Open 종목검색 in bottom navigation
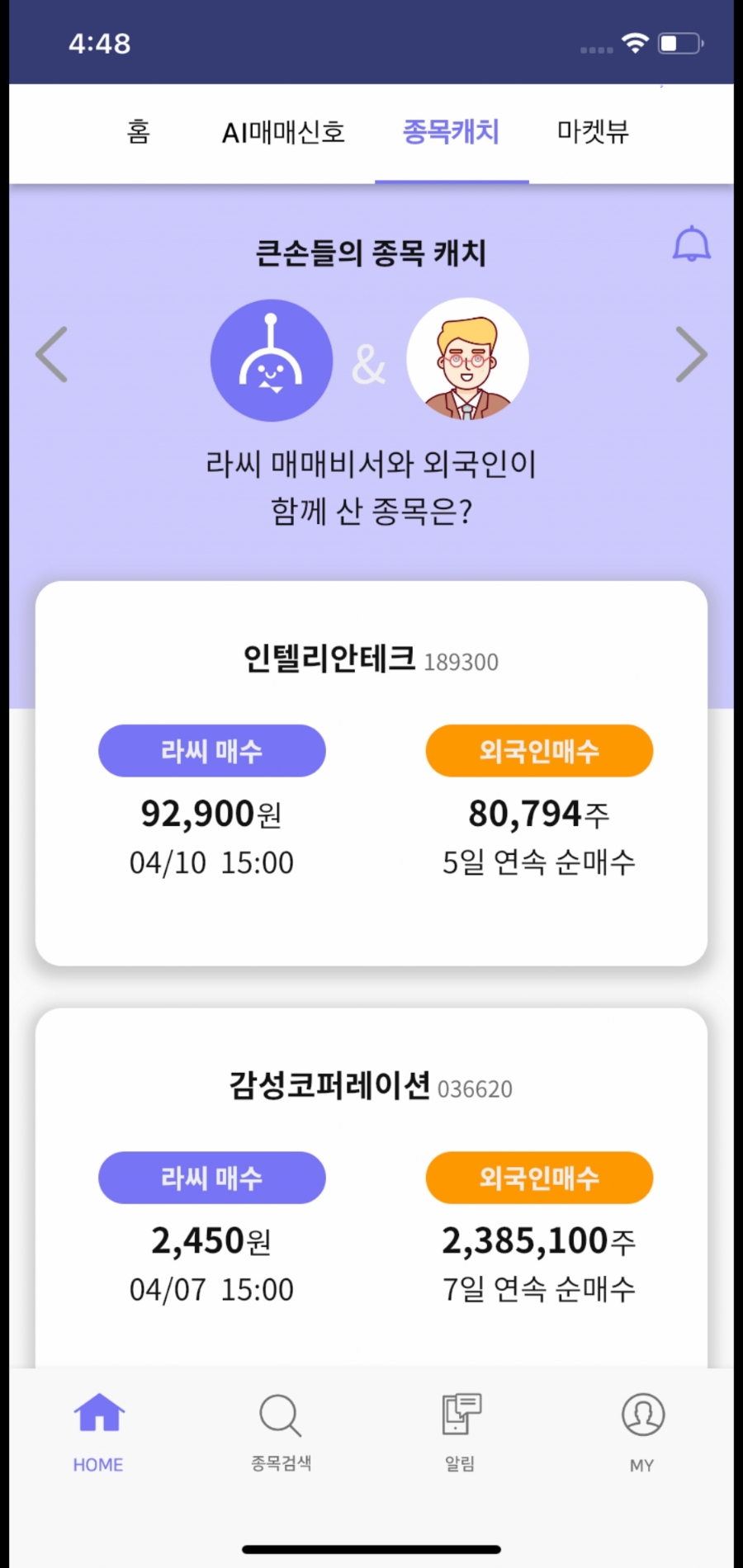 coord(281,1432)
